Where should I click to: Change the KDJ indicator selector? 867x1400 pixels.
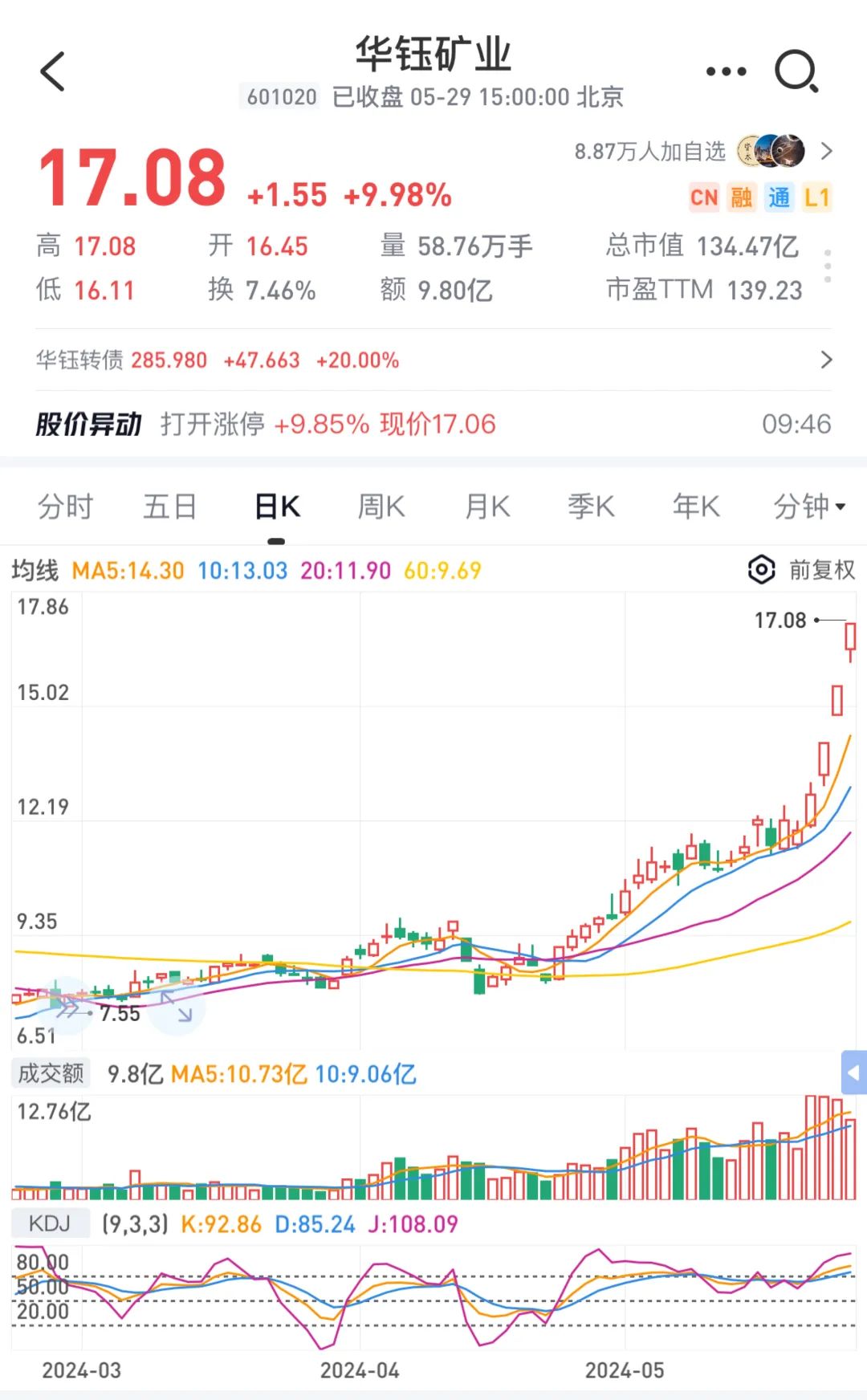pos(50,1223)
